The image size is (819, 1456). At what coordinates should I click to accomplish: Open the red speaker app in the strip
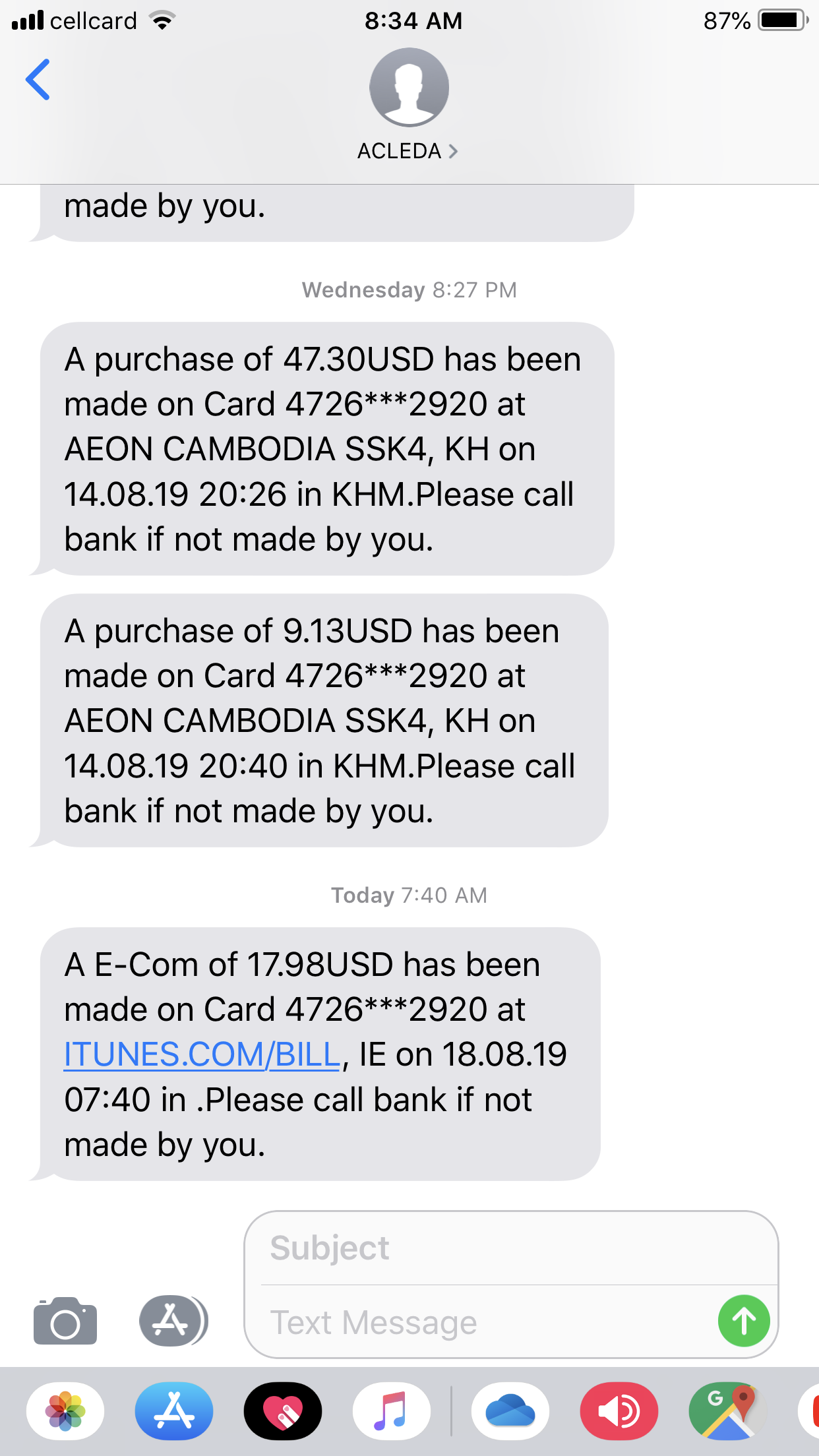click(x=619, y=1411)
